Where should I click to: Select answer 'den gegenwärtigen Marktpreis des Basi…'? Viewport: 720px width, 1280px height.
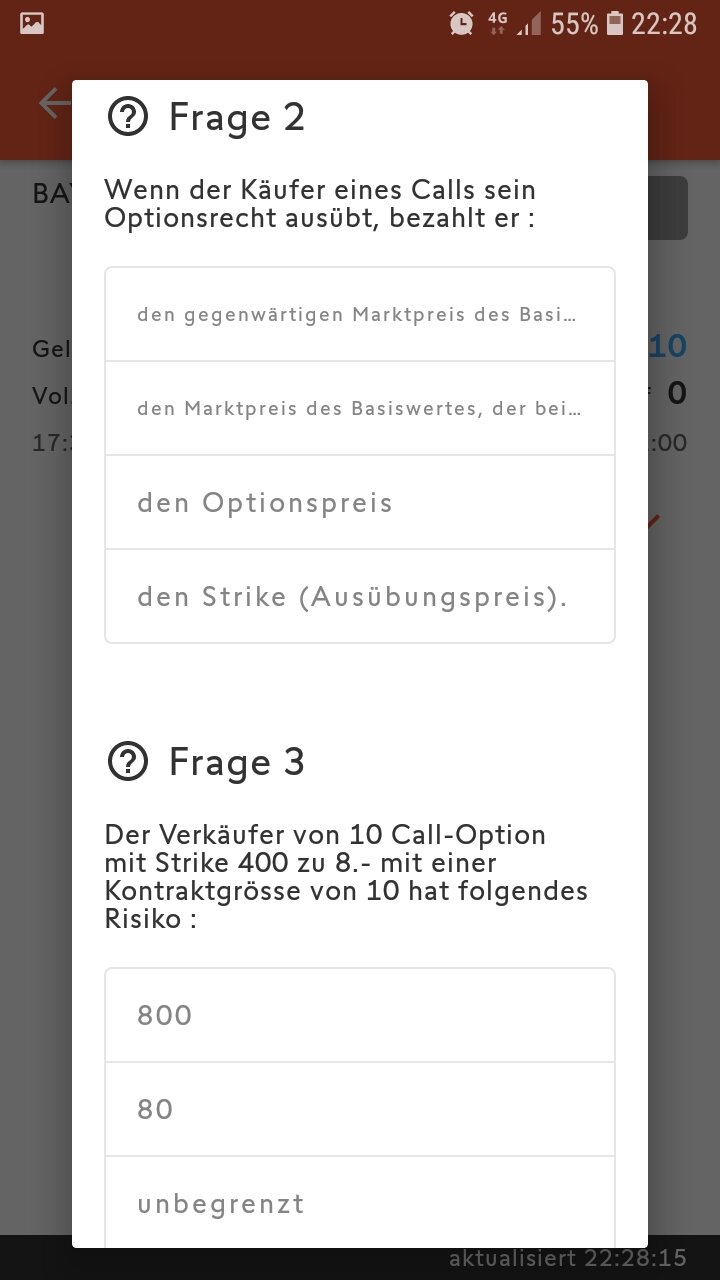pyautogui.click(x=359, y=315)
